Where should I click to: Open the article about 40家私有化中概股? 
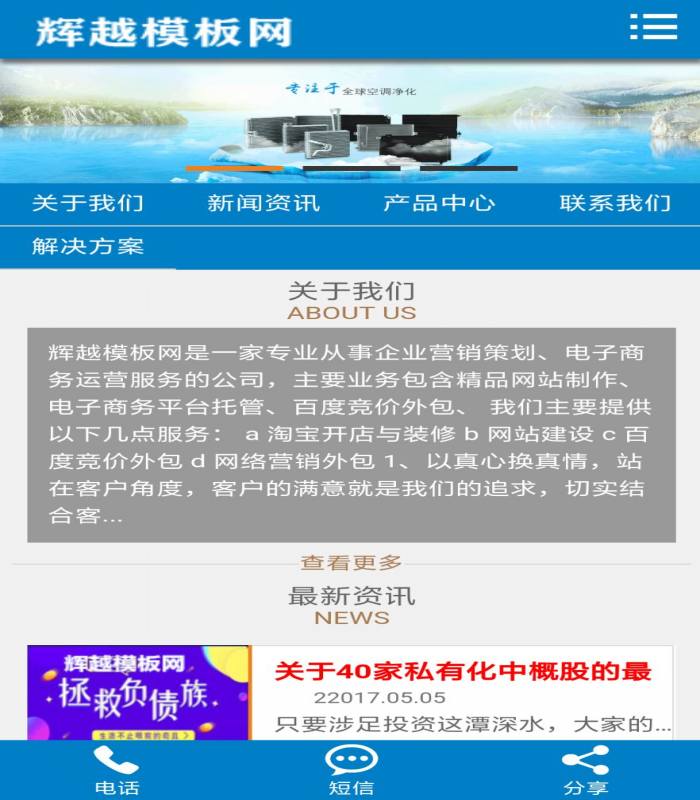(463, 670)
